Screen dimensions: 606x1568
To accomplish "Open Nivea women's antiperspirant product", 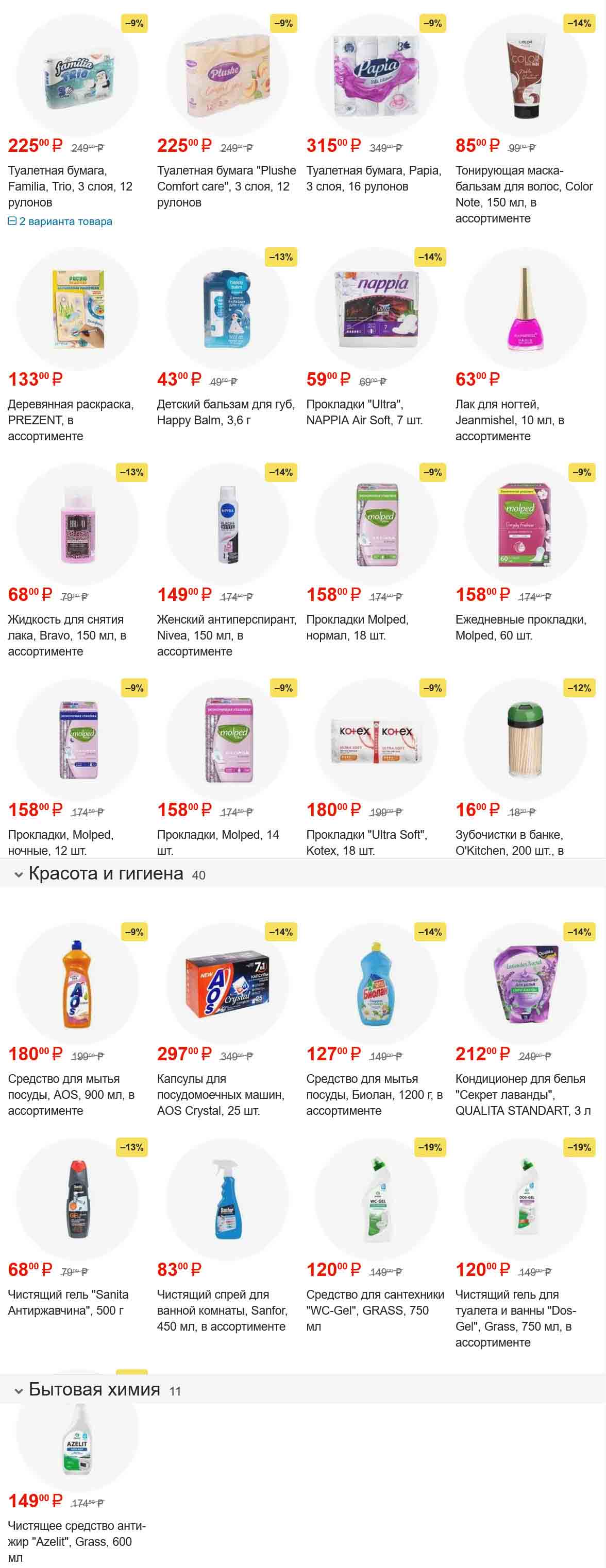I will click(227, 525).
